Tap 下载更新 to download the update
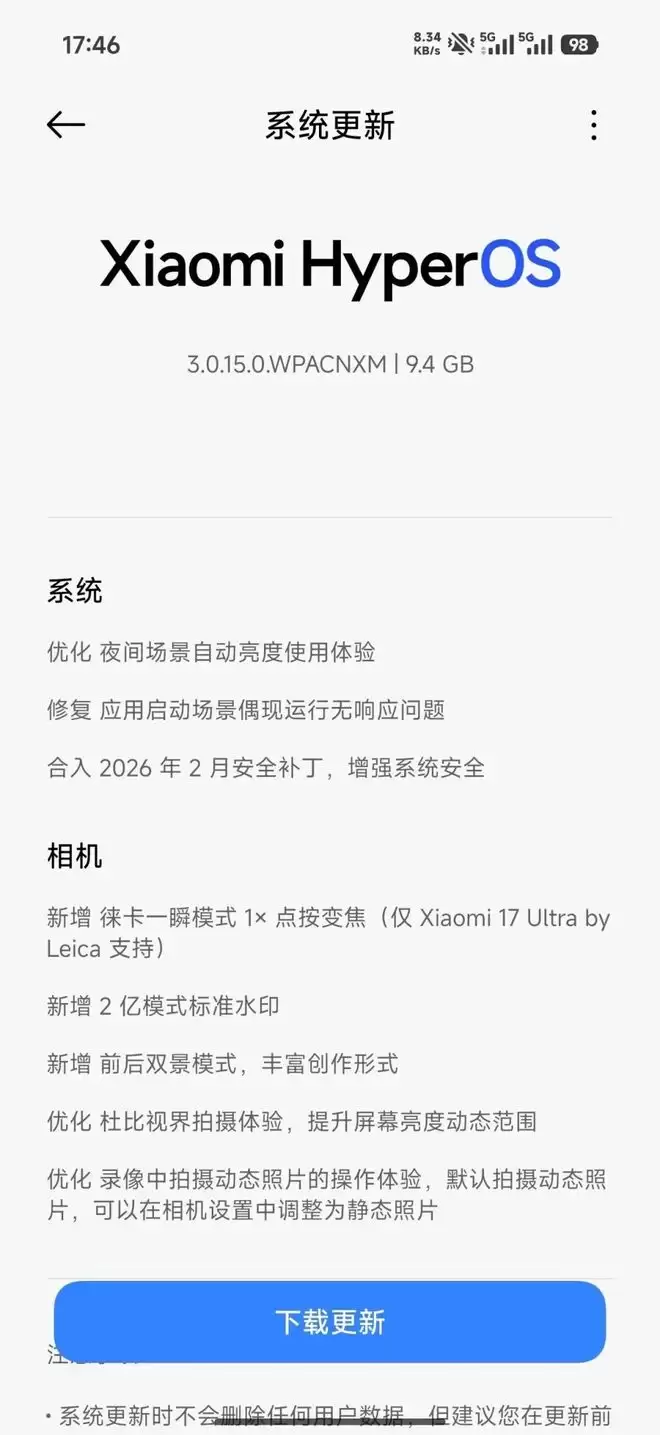The image size is (660, 1435). pyautogui.click(x=330, y=1322)
